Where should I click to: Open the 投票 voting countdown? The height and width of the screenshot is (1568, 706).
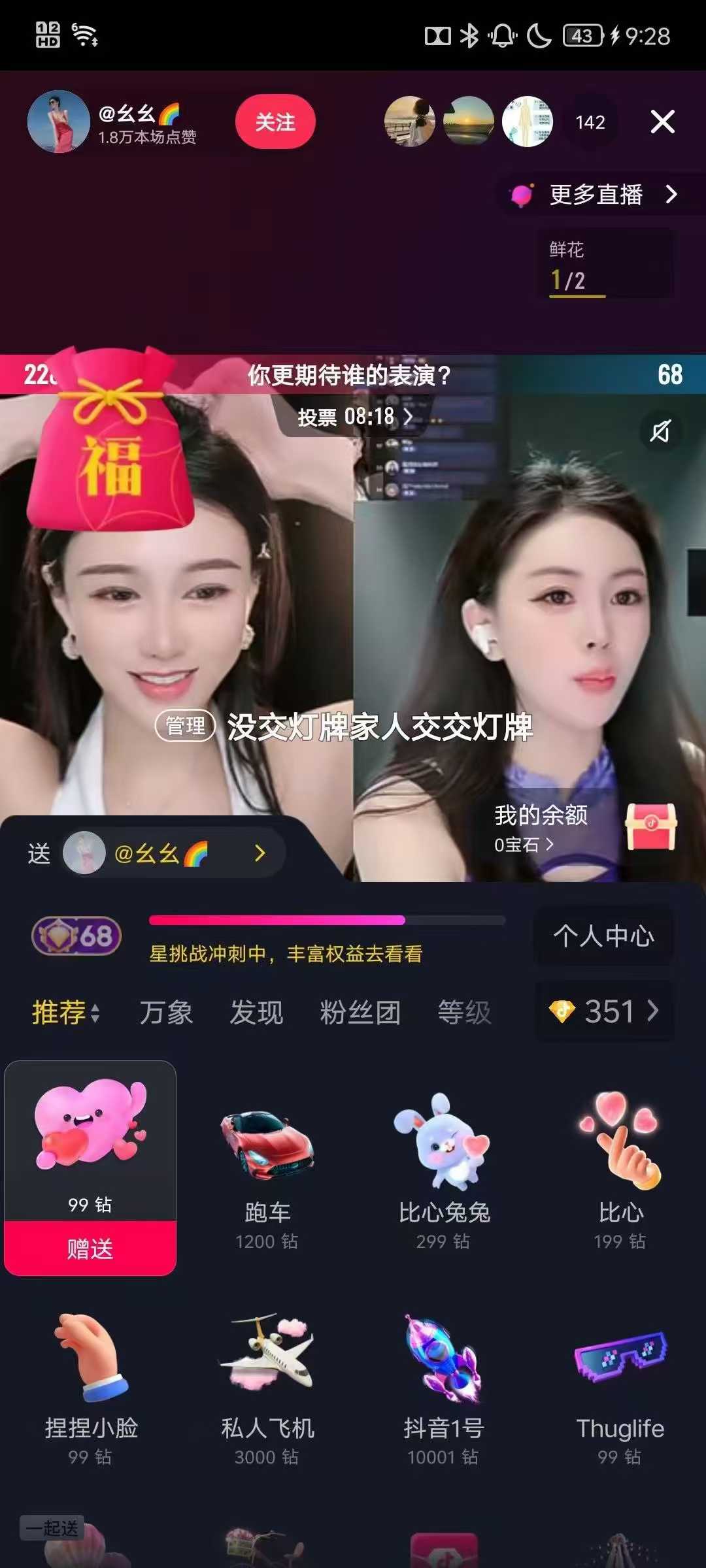pos(354,417)
